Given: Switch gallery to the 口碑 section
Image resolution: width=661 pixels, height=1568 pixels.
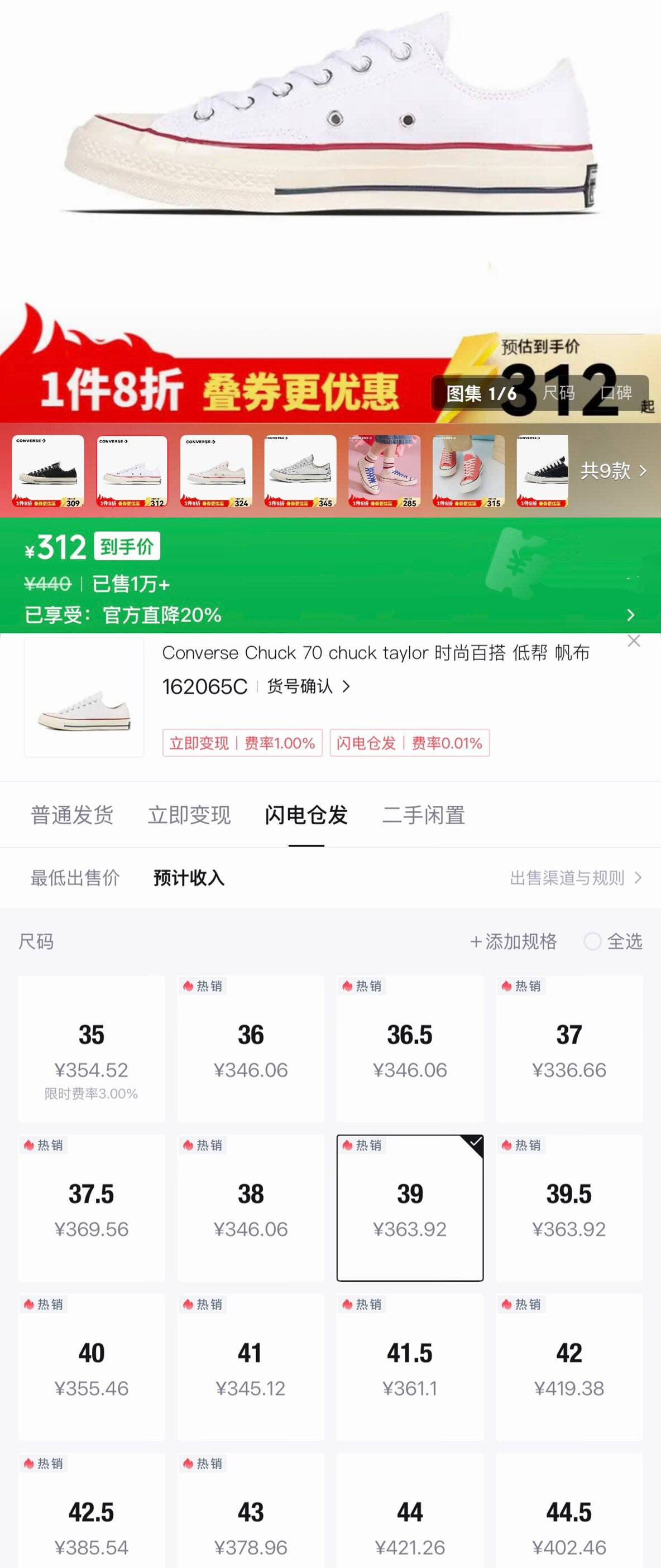Looking at the screenshot, I should tap(616, 393).
